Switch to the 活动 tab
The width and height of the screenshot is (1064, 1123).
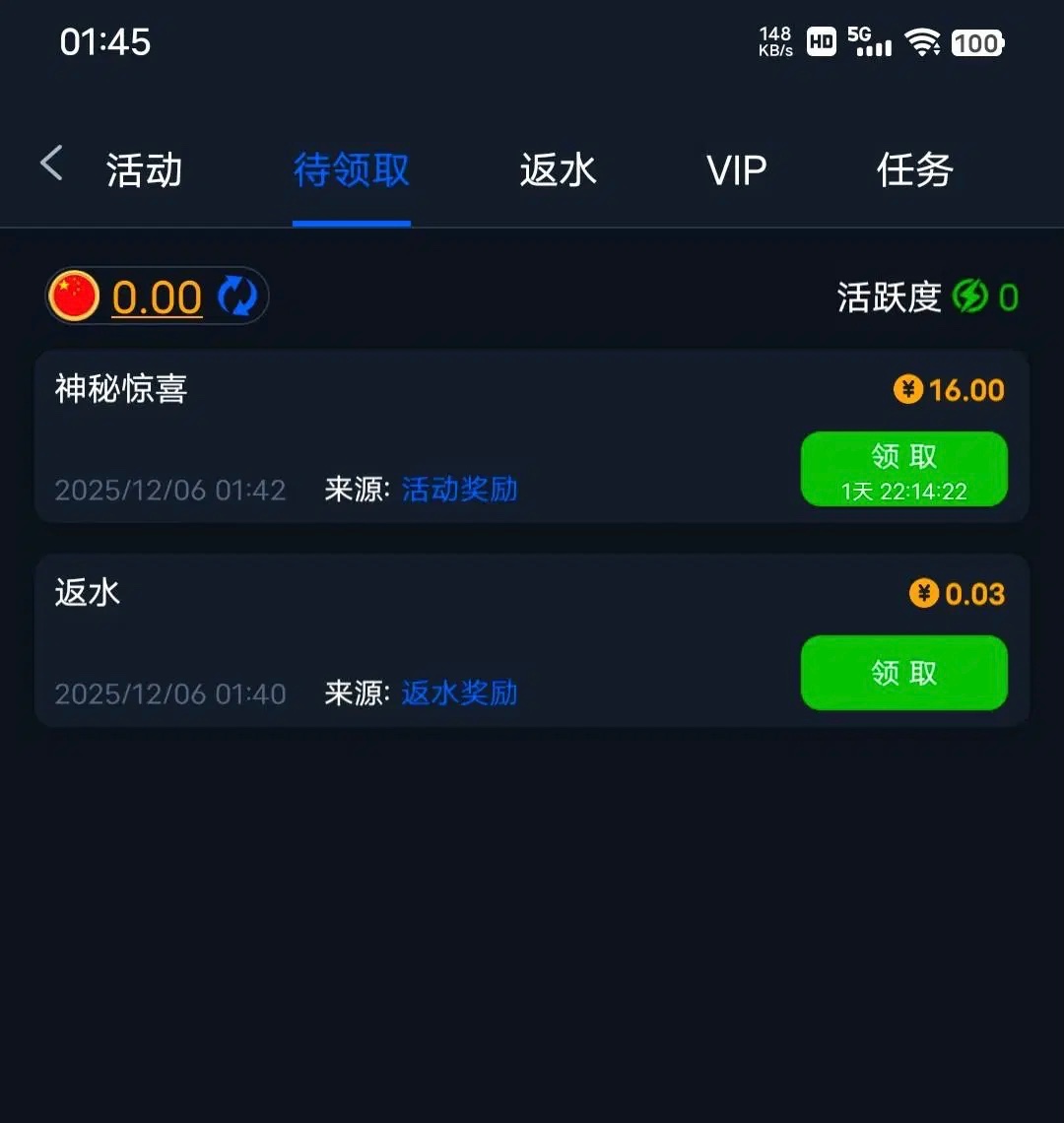pos(145,170)
